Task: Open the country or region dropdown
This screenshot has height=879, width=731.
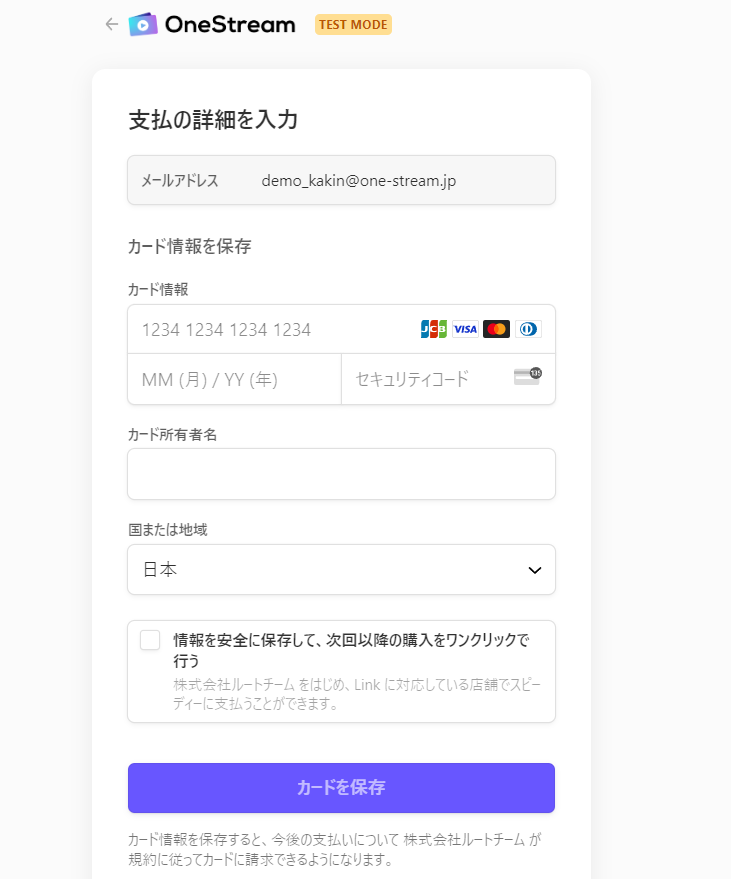Action: coord(341,570)
